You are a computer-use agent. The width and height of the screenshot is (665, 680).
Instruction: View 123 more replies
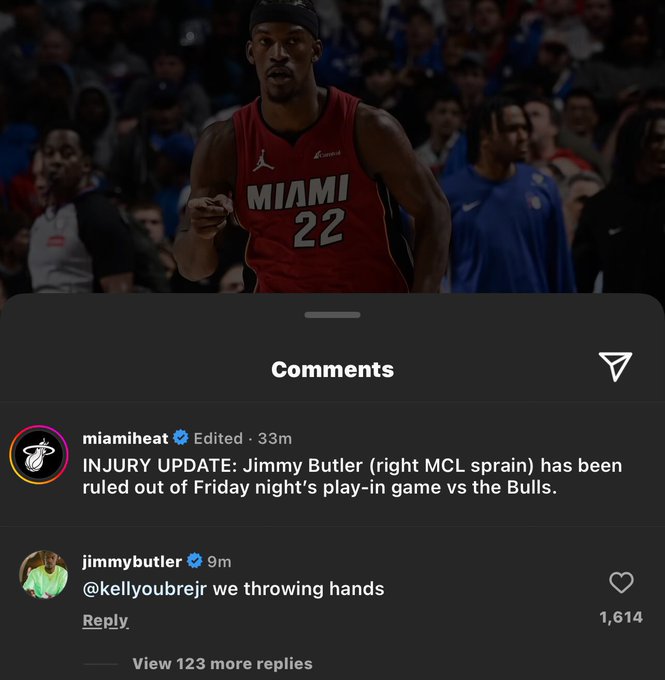[222, 664]
